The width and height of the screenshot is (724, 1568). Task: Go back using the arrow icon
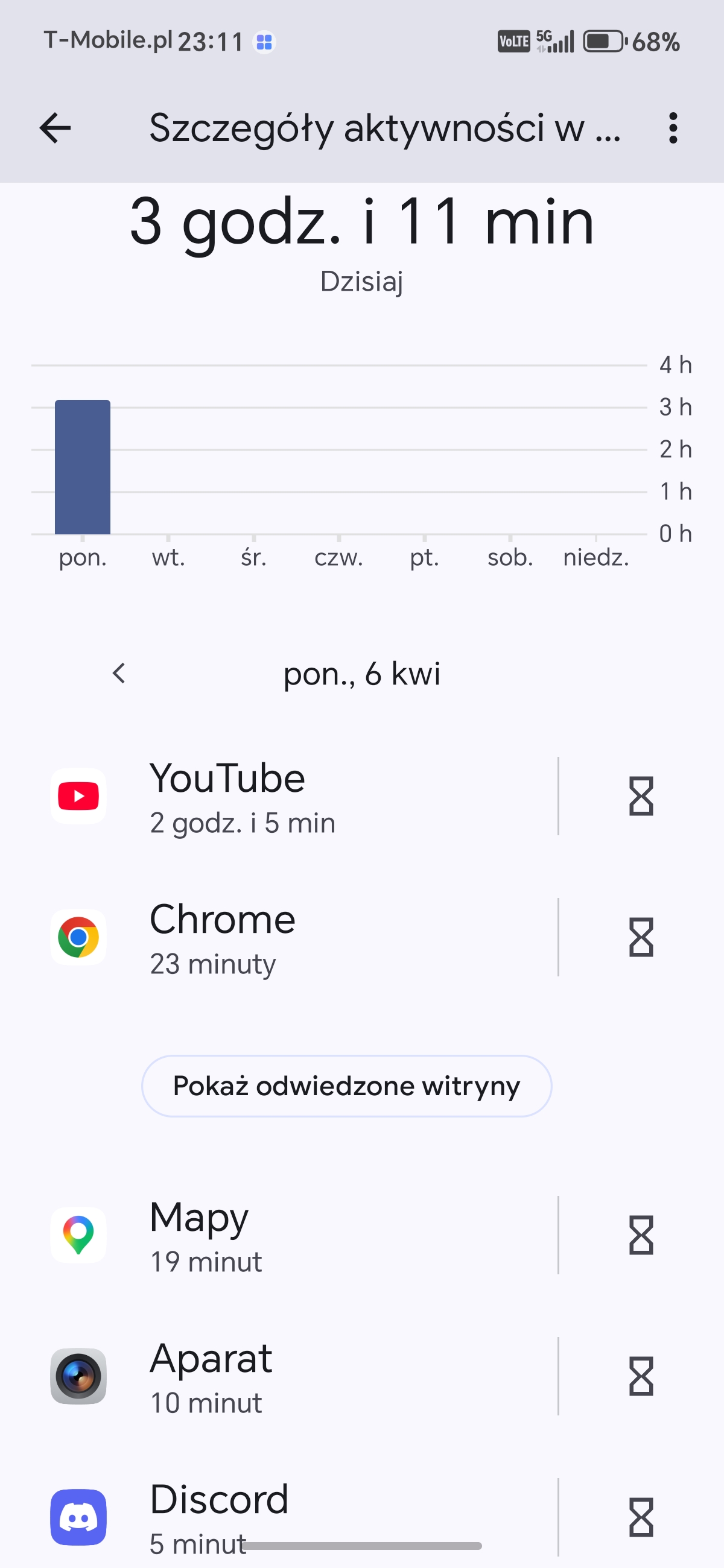[56, 128]
